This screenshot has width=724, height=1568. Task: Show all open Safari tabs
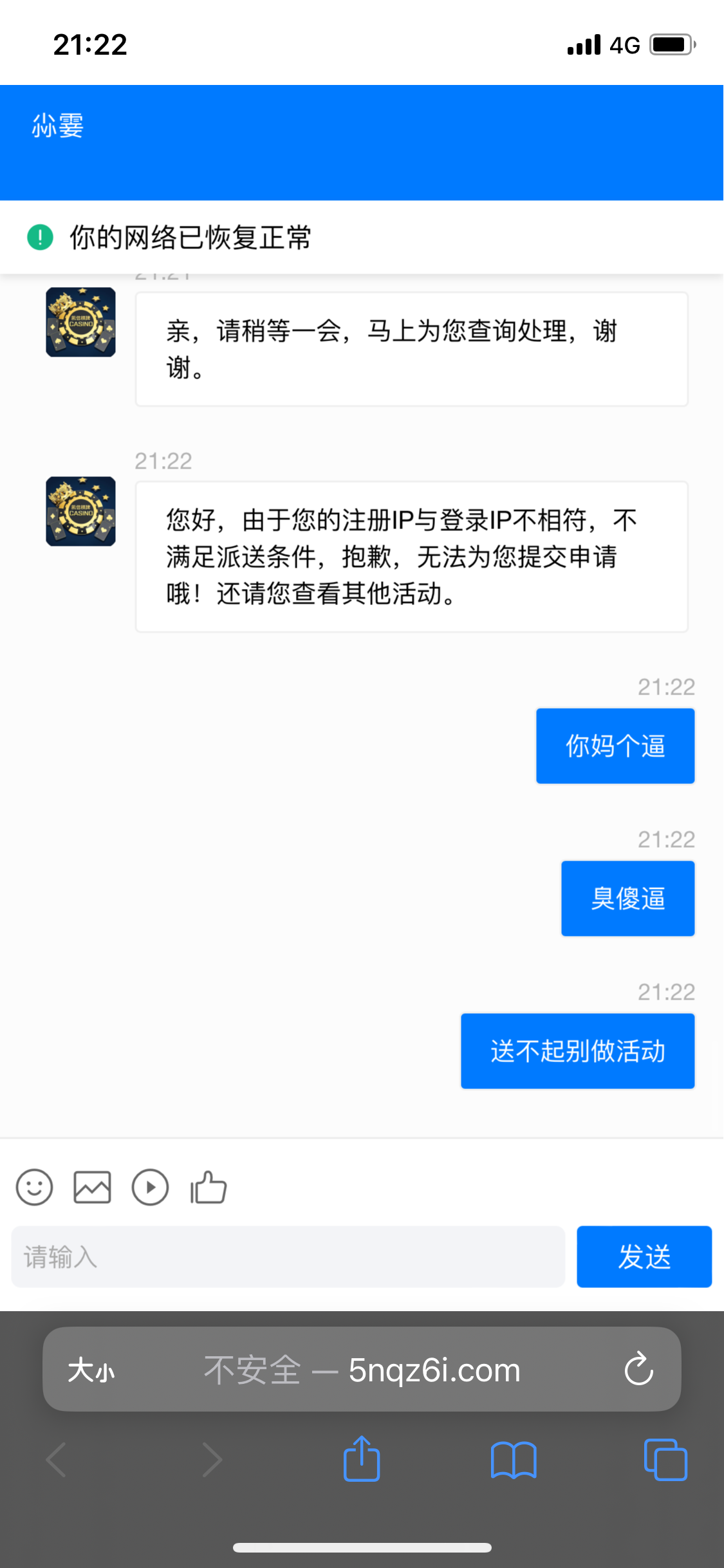pyautogui.click(x=665, y=1459)
